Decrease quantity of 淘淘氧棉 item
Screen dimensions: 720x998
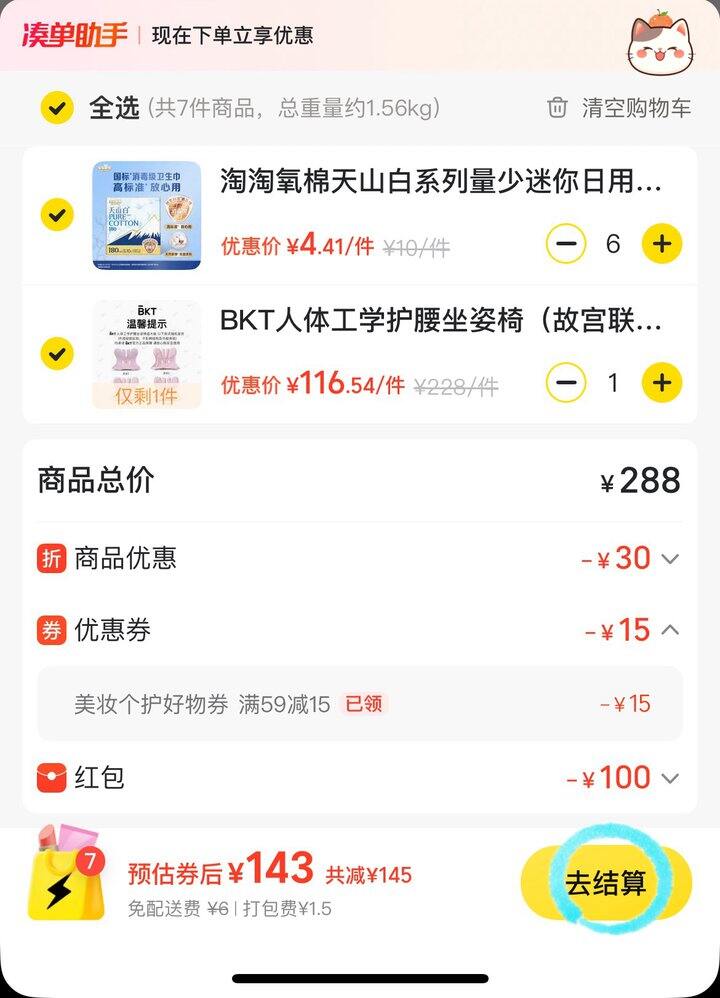pos(566,243)
